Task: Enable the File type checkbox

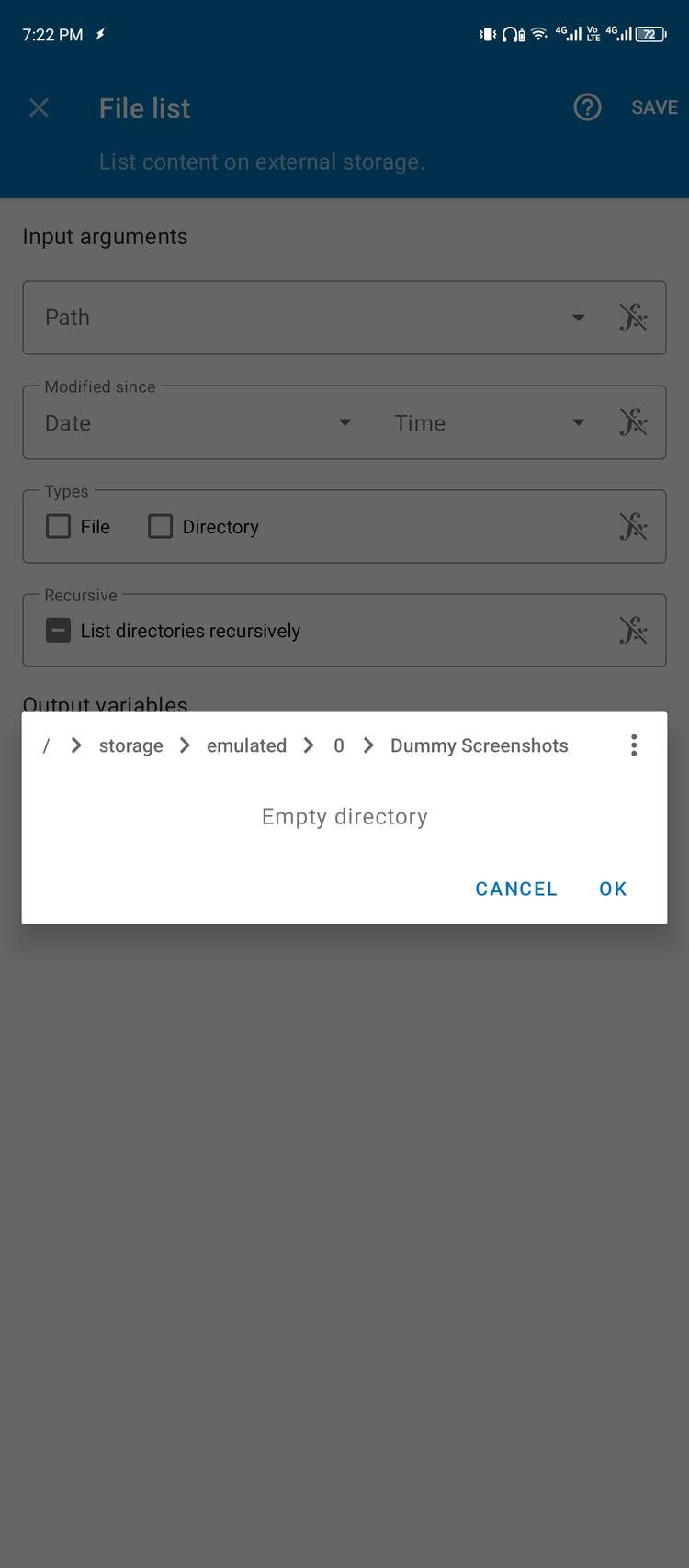Action: [x=58, y=526]
